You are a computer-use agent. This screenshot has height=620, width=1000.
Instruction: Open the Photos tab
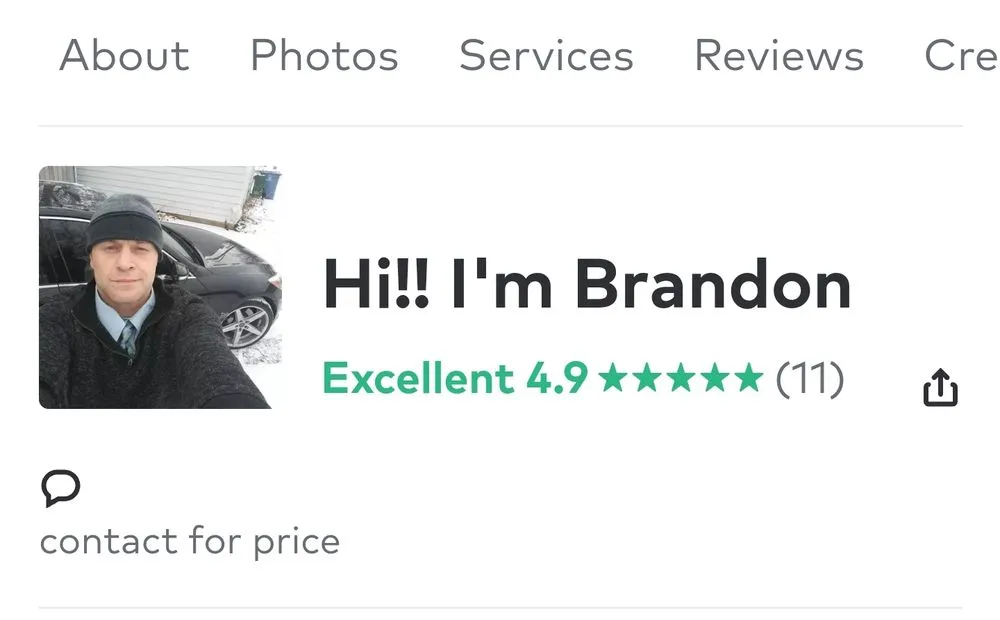324,56
